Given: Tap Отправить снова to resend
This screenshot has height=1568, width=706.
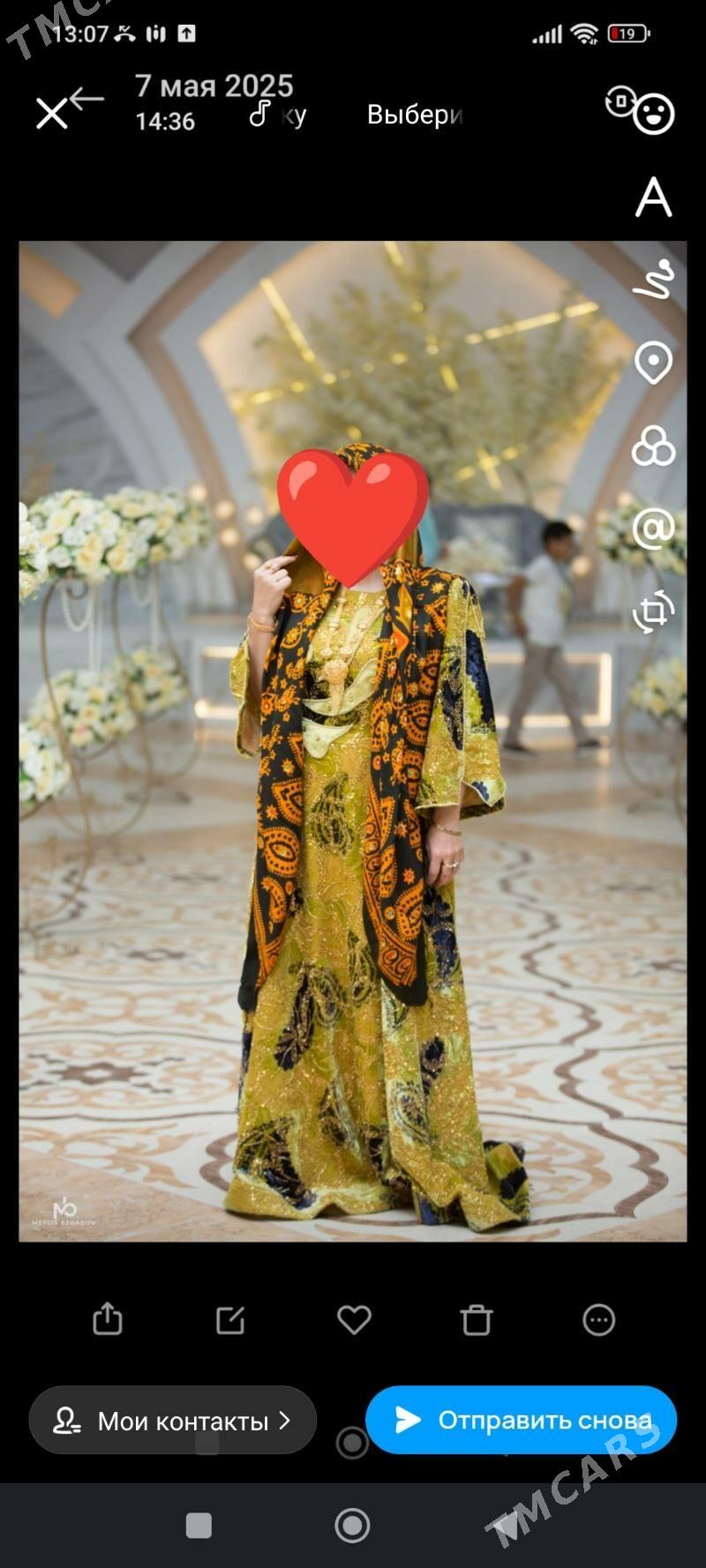Looking at the screenshot, I should pyautogui.click(x=521, y=1420).
